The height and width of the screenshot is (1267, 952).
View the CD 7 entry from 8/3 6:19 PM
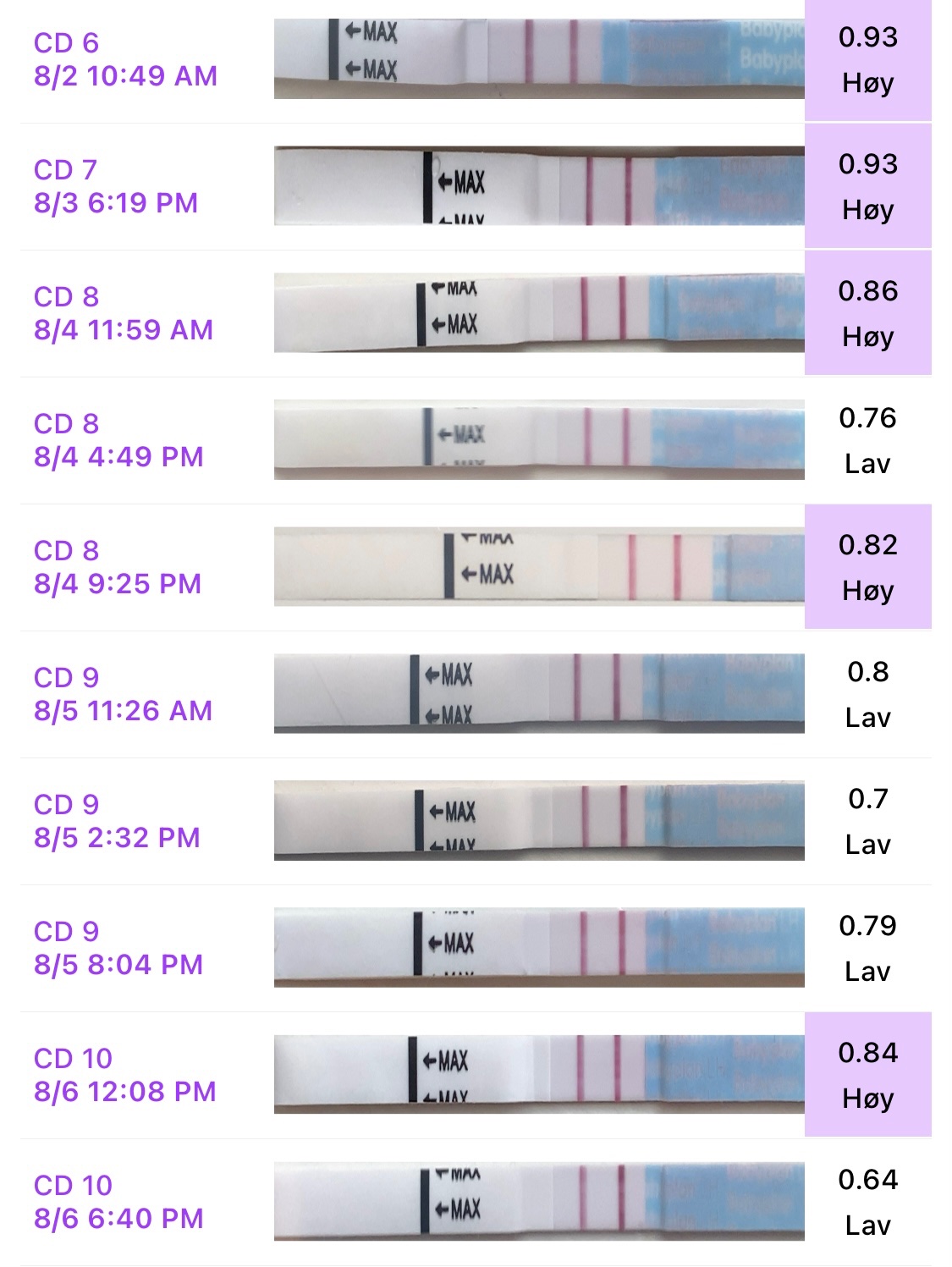click(x=116, y=186)
